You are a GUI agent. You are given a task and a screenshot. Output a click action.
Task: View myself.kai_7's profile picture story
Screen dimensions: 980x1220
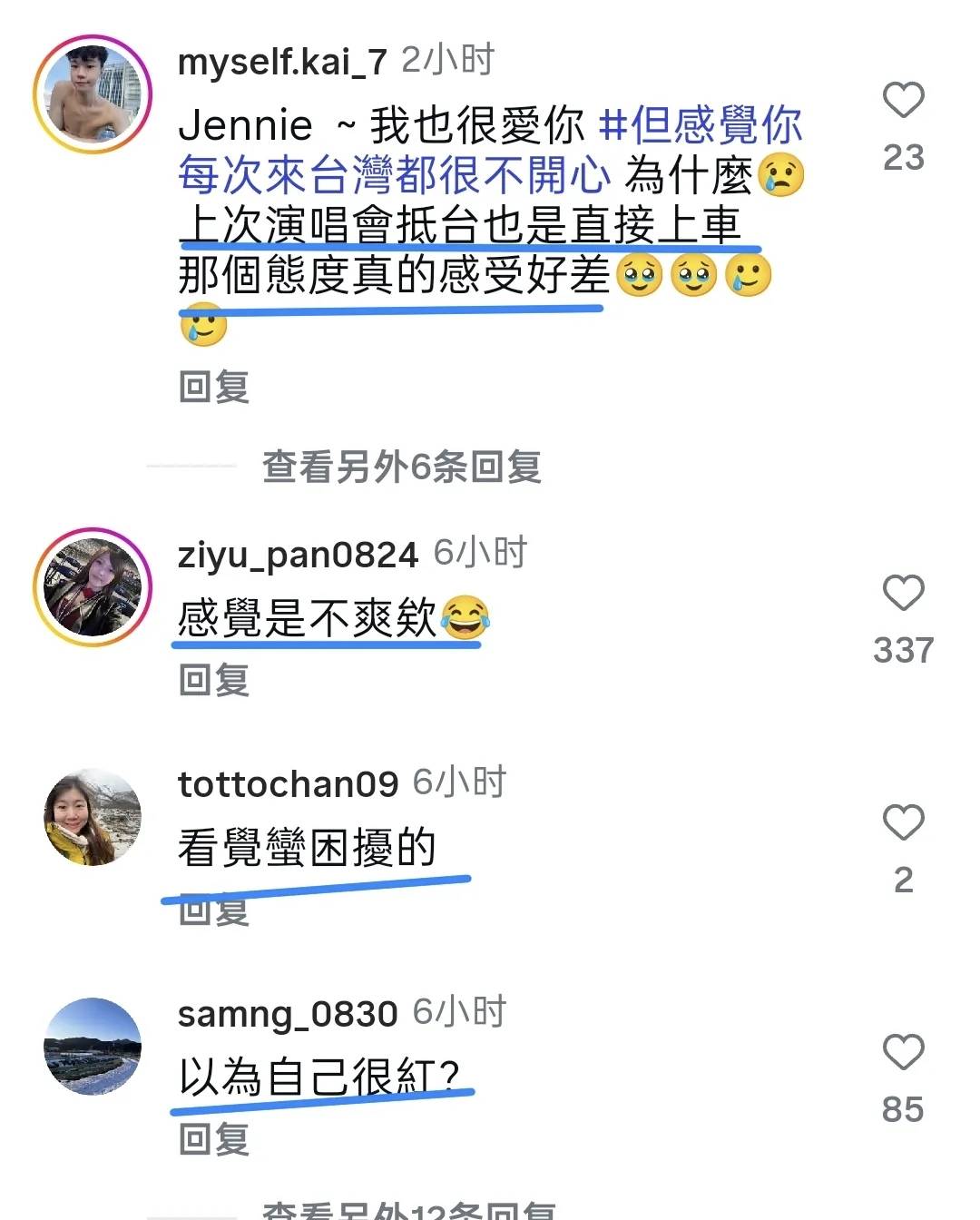[x=93, y=93]
